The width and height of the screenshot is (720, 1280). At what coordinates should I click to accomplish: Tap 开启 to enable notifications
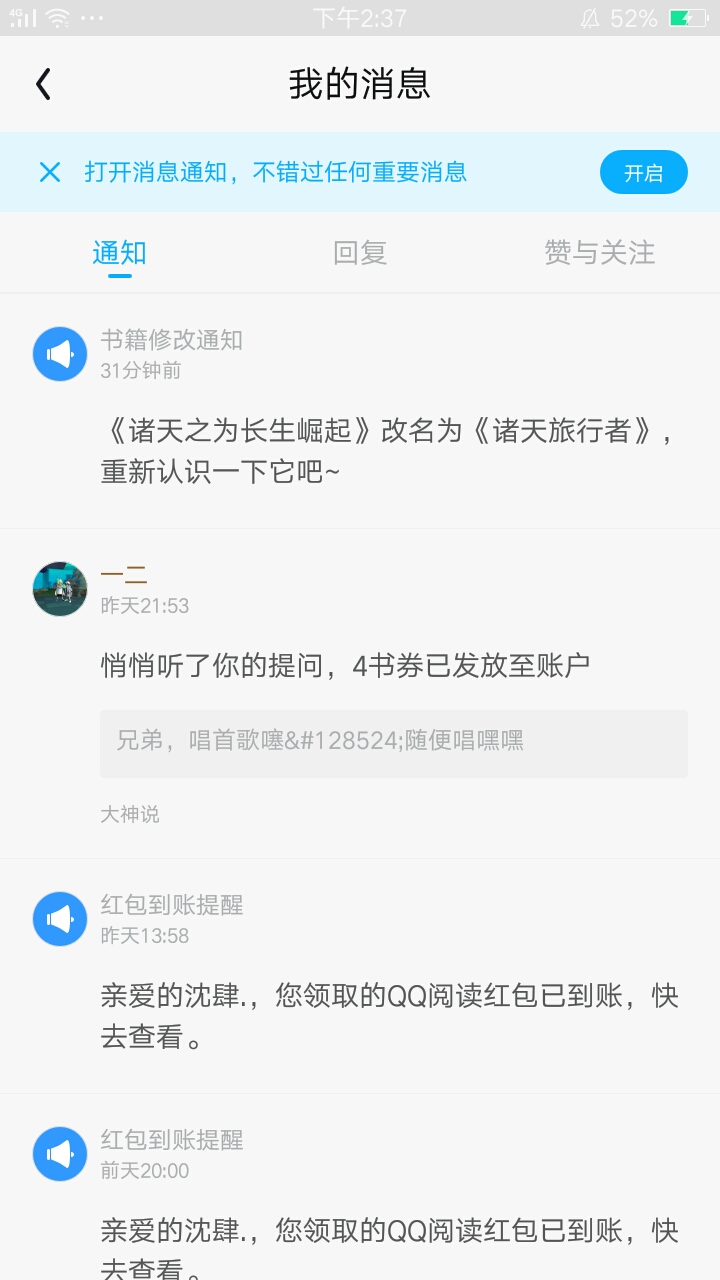(x=643, y=172)
